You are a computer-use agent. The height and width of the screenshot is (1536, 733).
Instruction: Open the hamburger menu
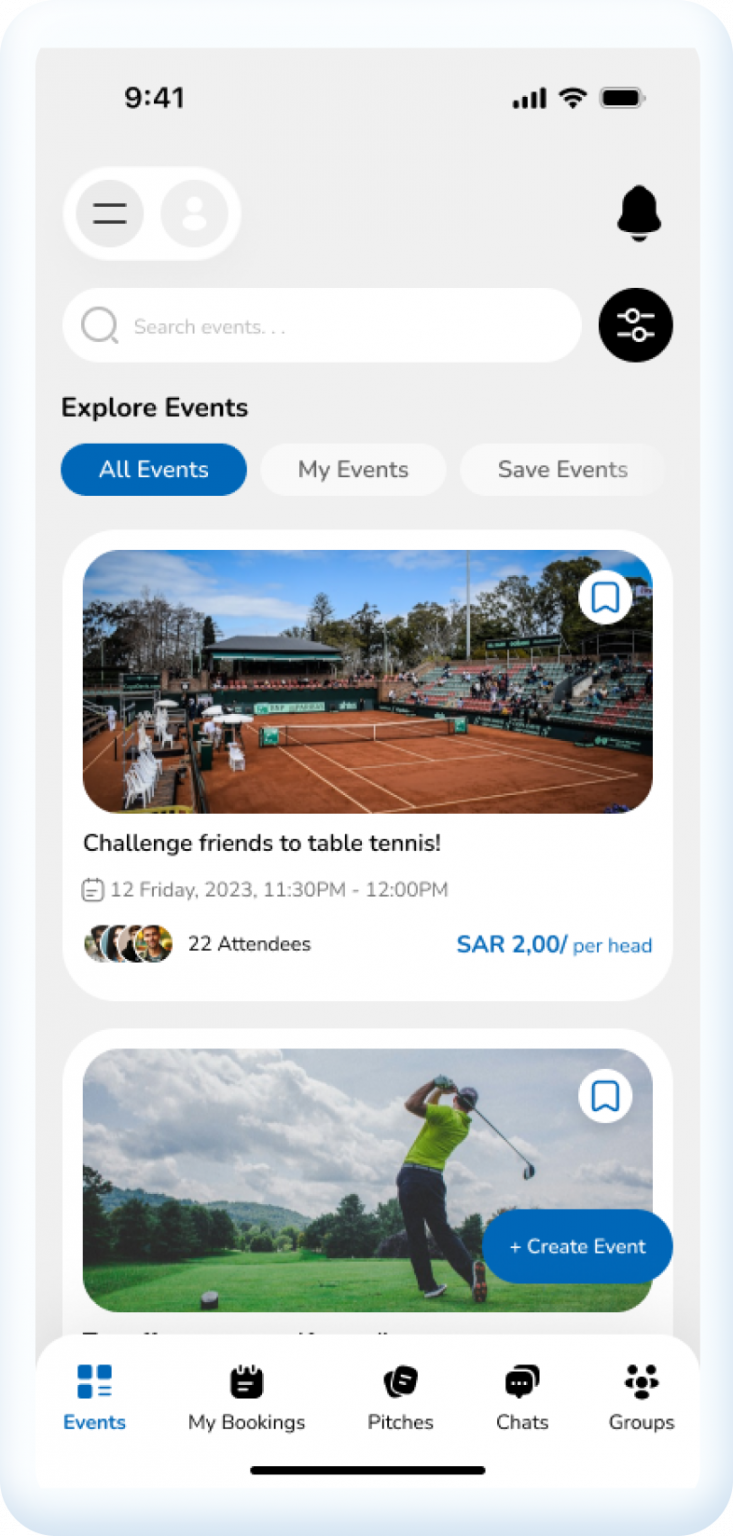tap(110, 213)
